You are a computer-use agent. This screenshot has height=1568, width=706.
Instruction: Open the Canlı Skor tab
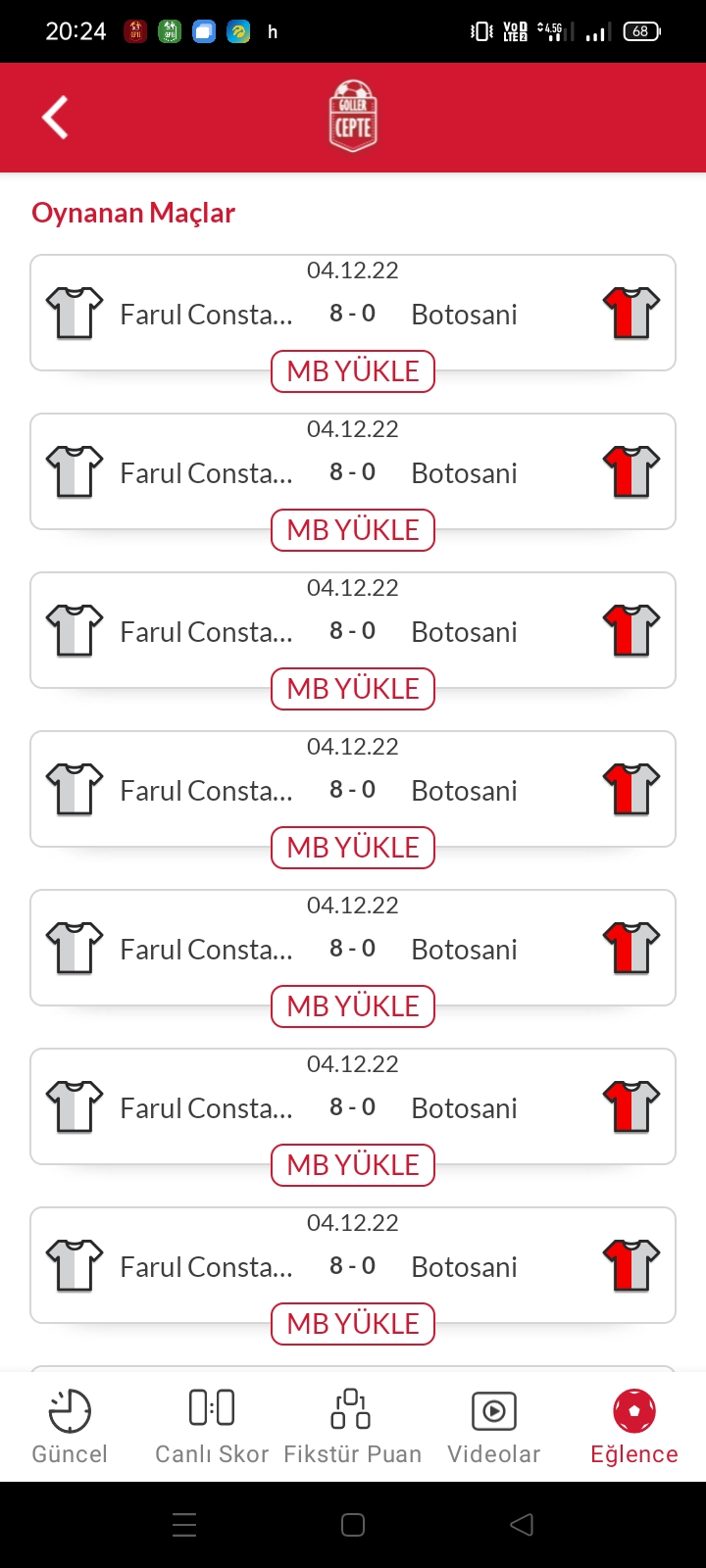(x=212, y=1427)
